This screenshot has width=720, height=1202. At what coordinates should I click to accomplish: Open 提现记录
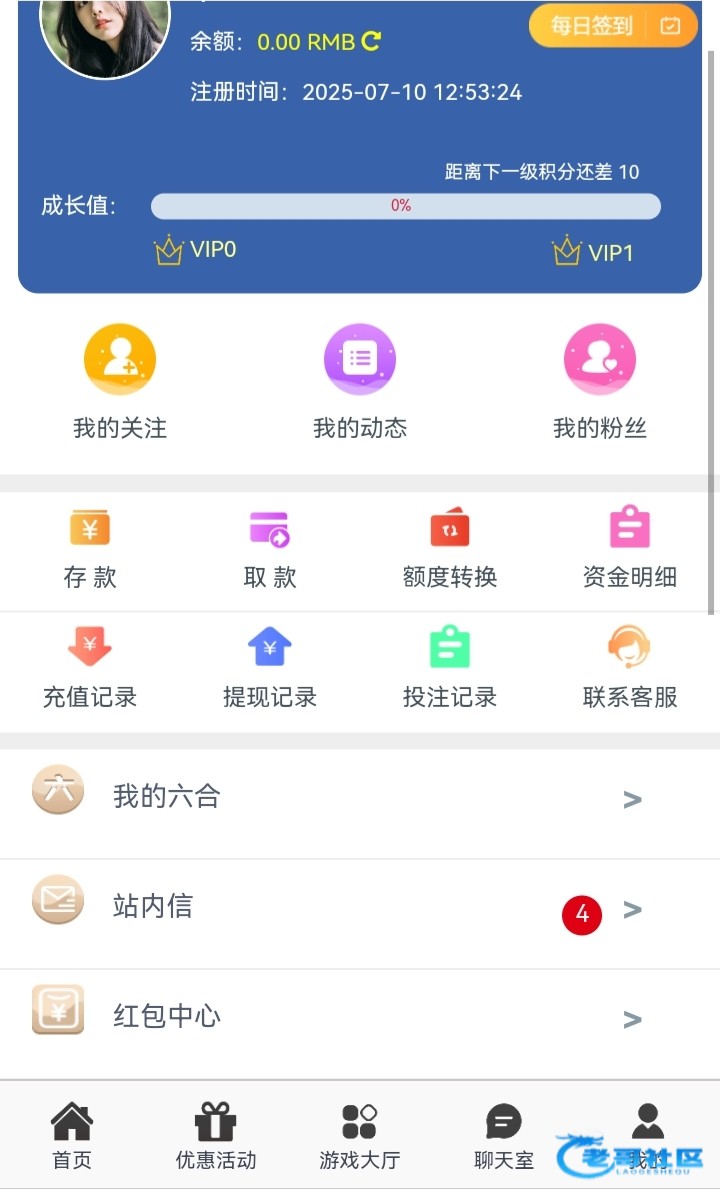[270, 669]
